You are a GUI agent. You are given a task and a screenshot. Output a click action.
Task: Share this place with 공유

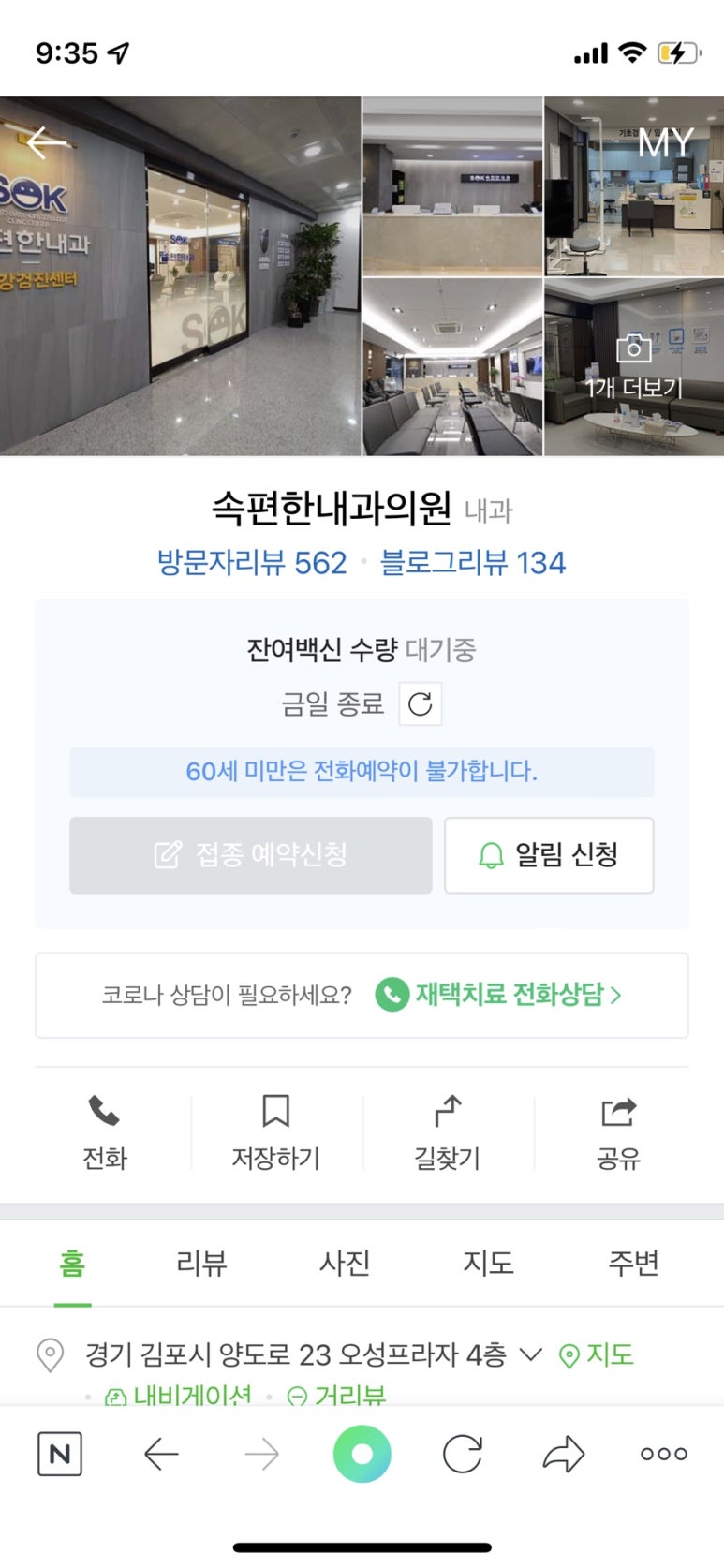pyautogui.click(x=618, y=1132)
